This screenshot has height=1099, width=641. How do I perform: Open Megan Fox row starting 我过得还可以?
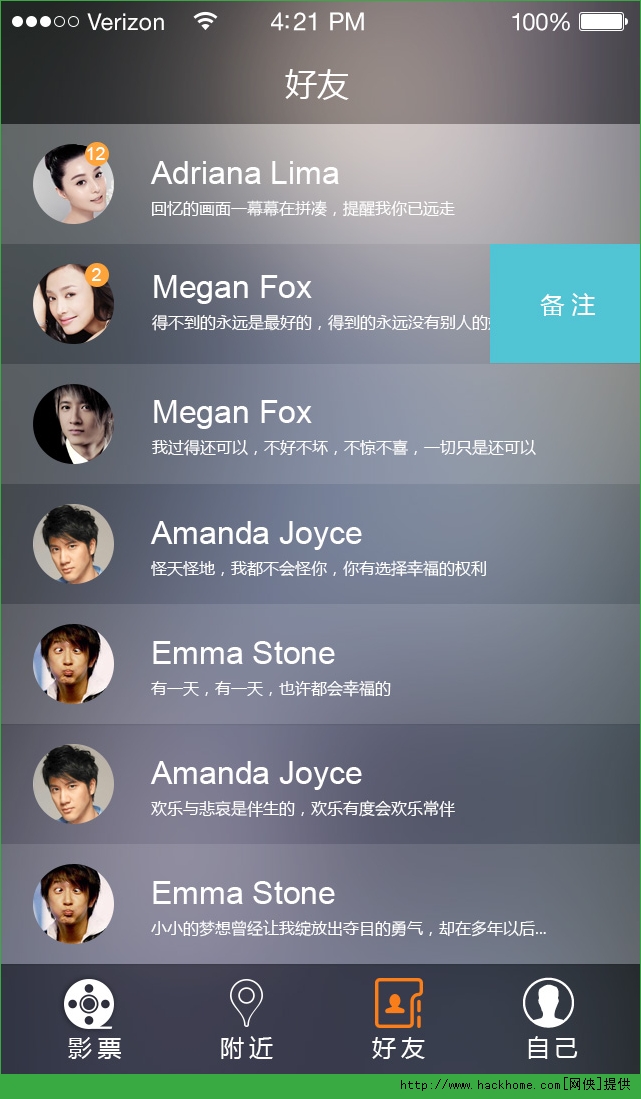(320, 423)
